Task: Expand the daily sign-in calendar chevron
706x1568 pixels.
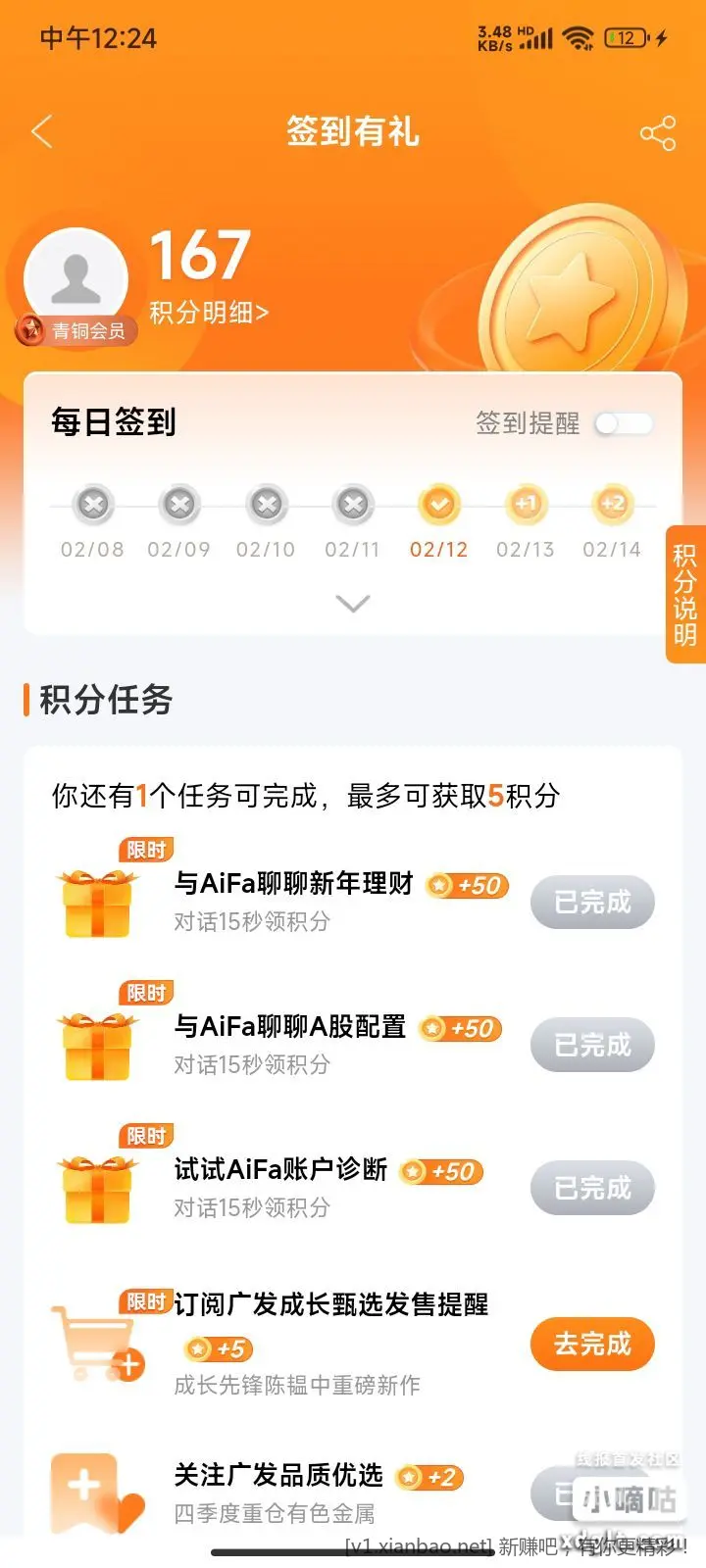Action: 353,603
